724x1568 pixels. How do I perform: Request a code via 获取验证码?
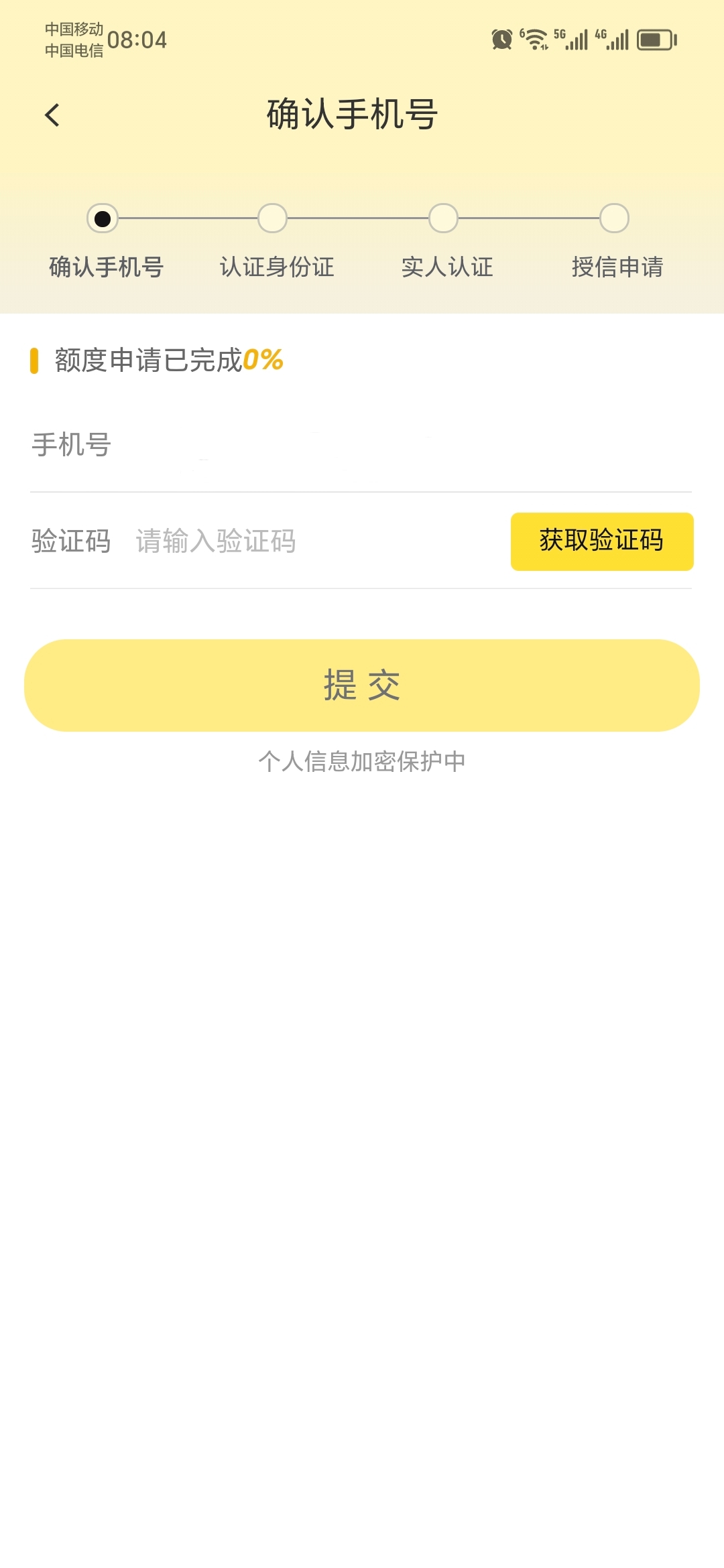(602, 541)
